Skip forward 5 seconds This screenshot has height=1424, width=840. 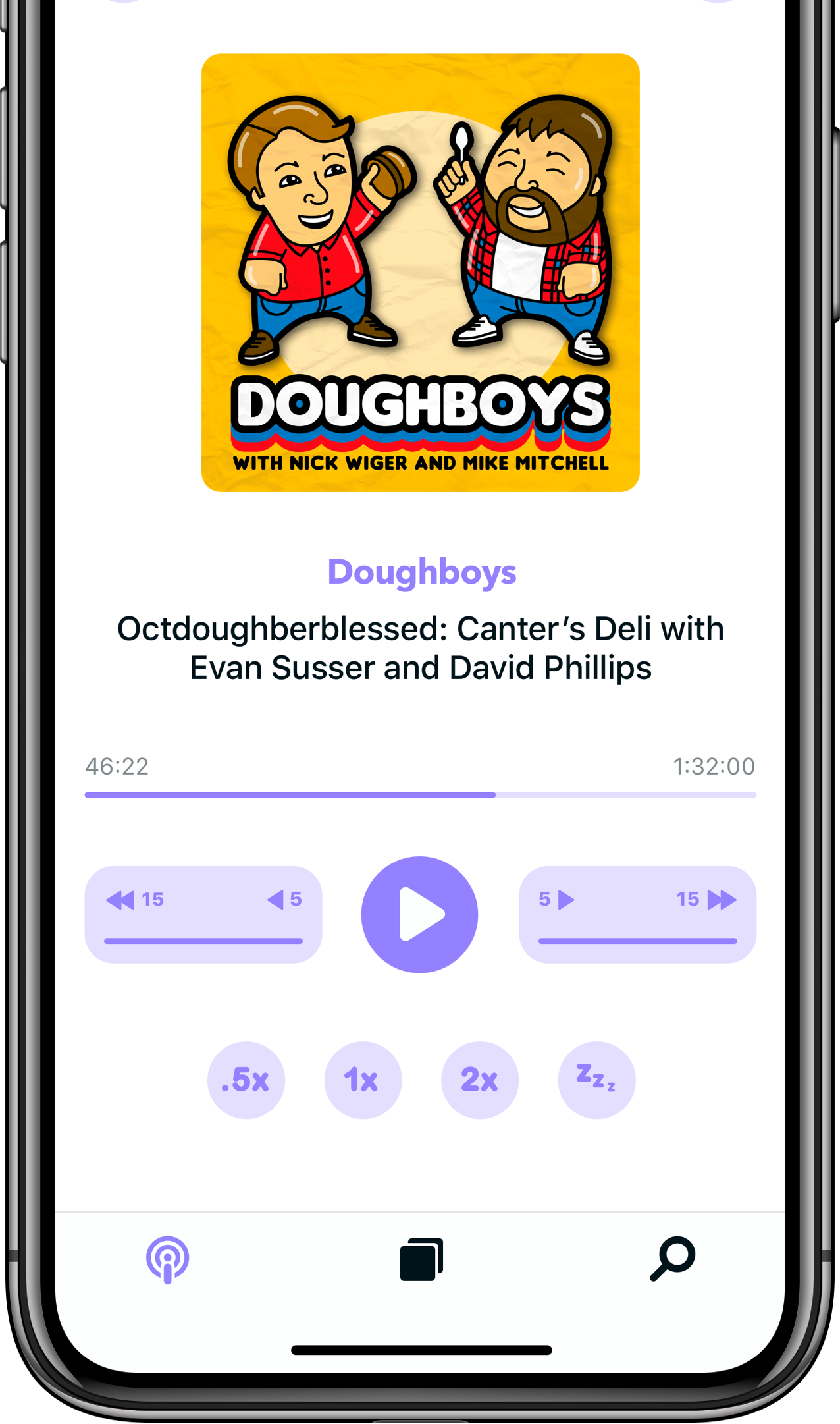tap(556, 899)
